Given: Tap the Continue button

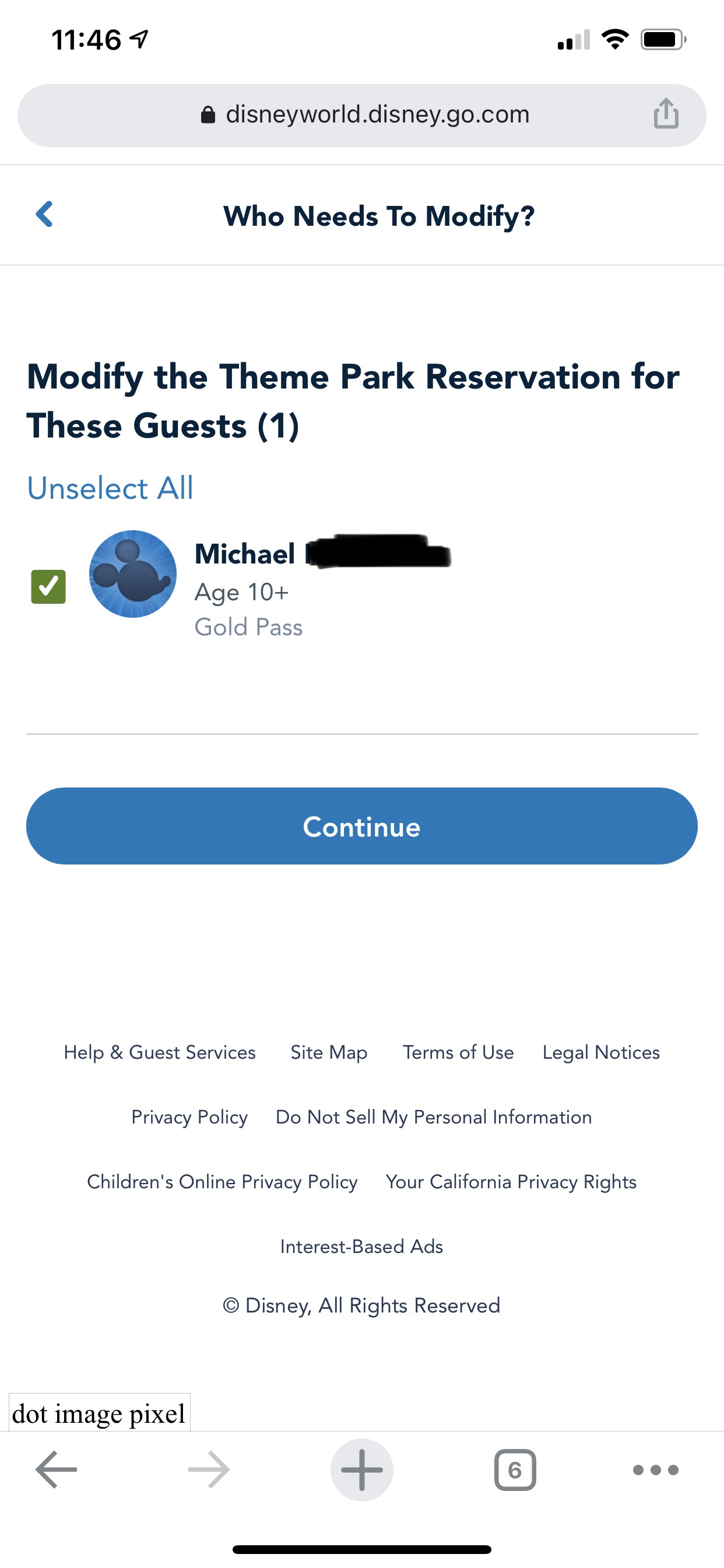Looking at the screenshot, I should click(361, 826).
